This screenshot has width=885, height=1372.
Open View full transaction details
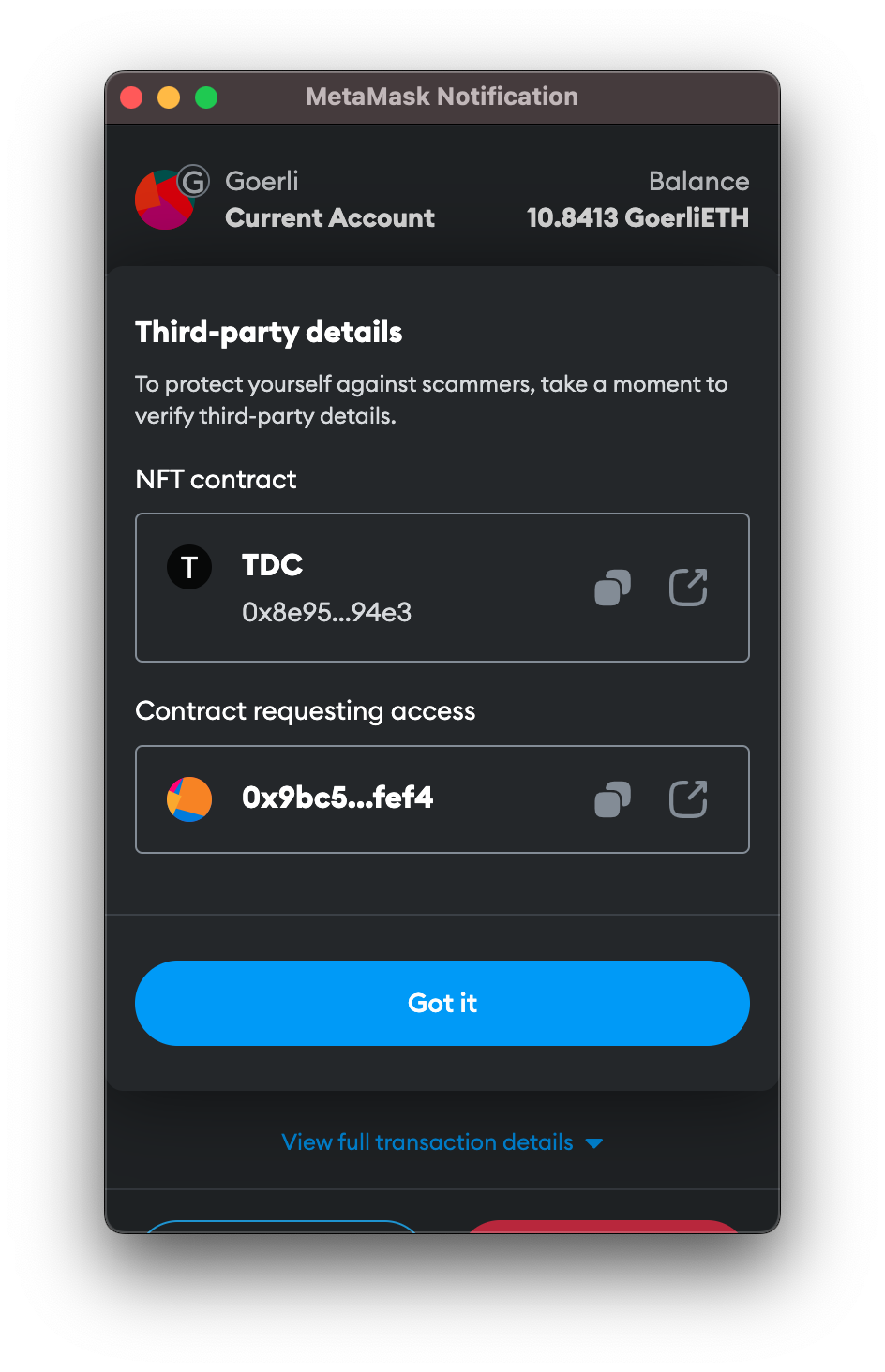tap(427, 1141)
